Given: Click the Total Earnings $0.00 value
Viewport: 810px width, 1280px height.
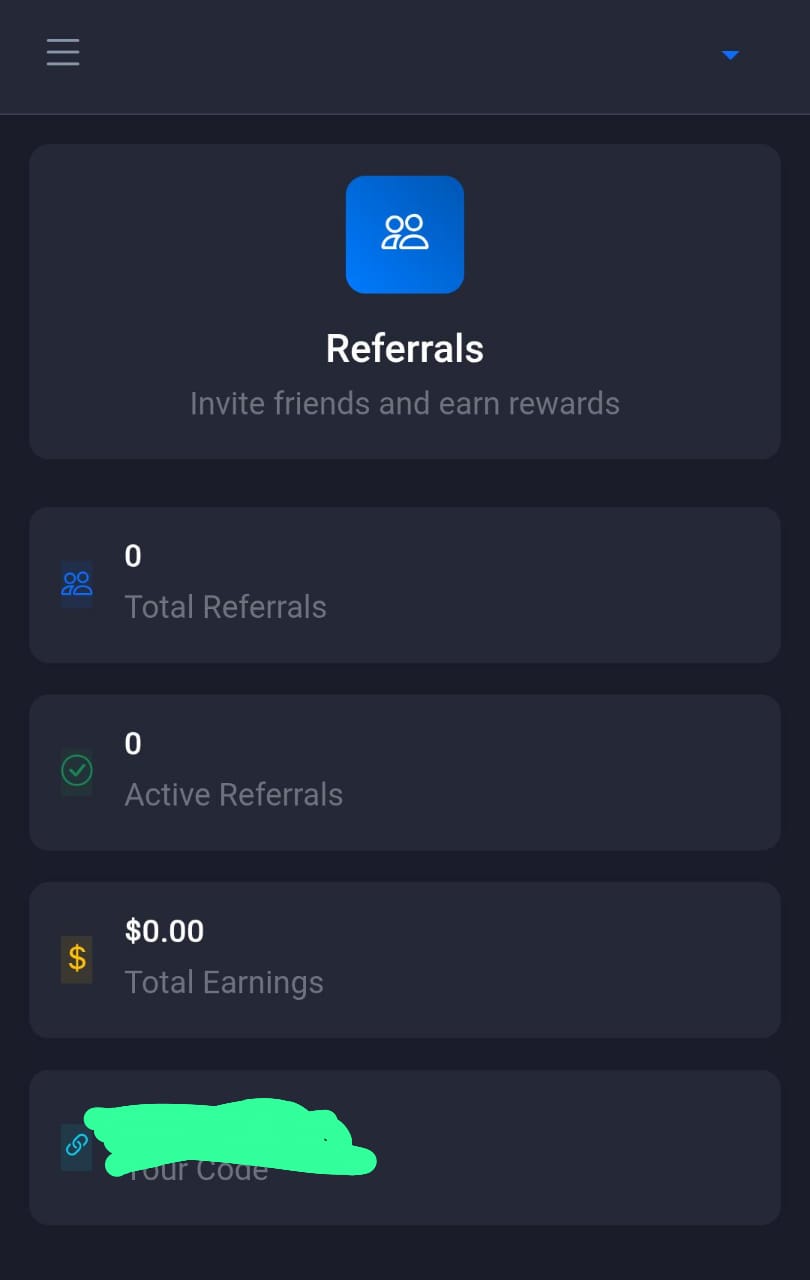Looking at the screenshot, I should pos(164,931).
